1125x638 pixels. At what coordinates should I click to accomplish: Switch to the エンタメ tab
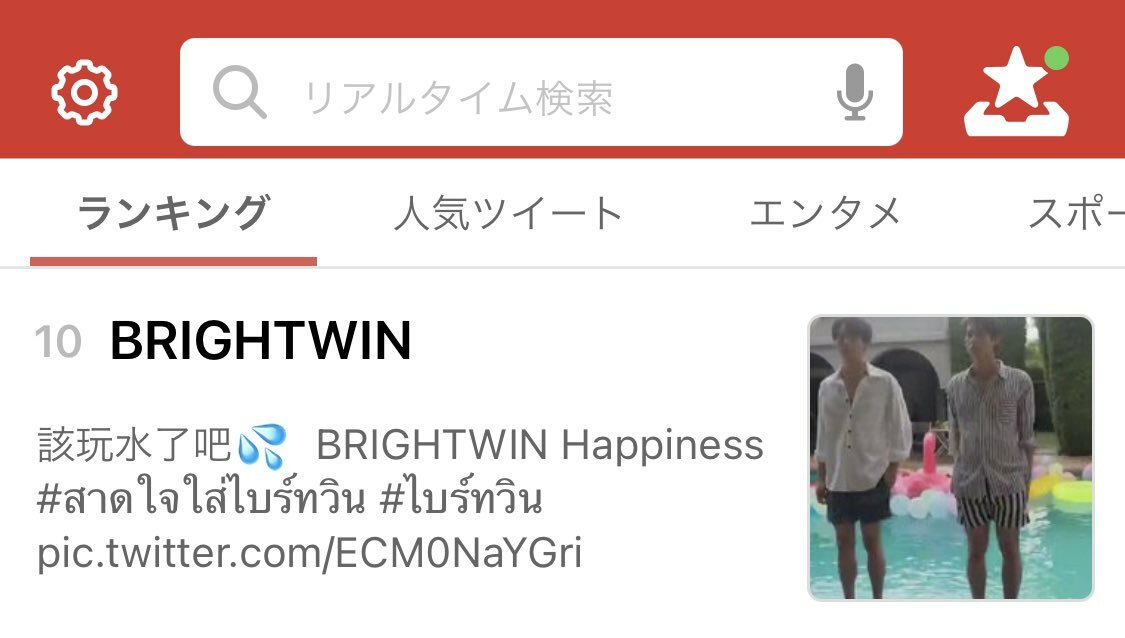pos(825,214)
